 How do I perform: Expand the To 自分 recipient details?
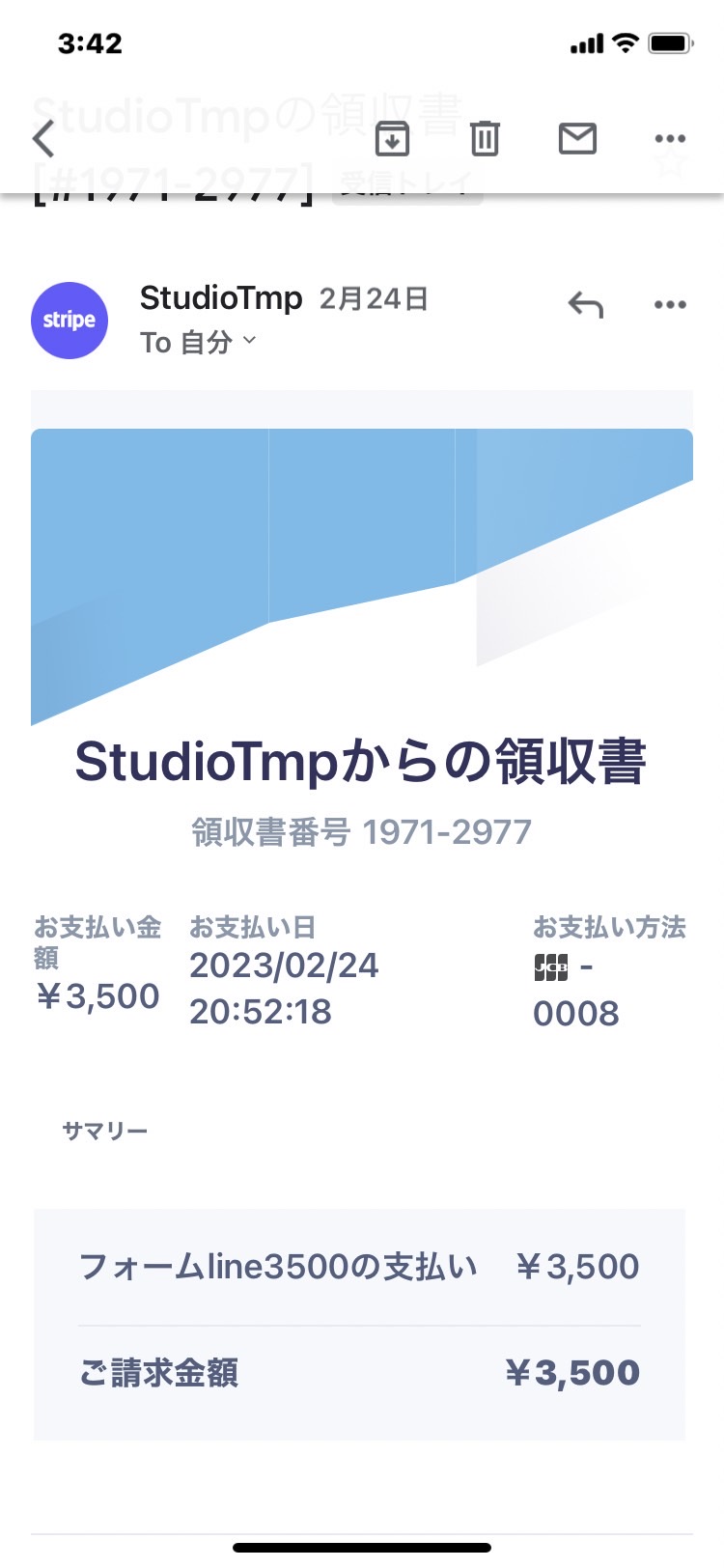[199, 342]
